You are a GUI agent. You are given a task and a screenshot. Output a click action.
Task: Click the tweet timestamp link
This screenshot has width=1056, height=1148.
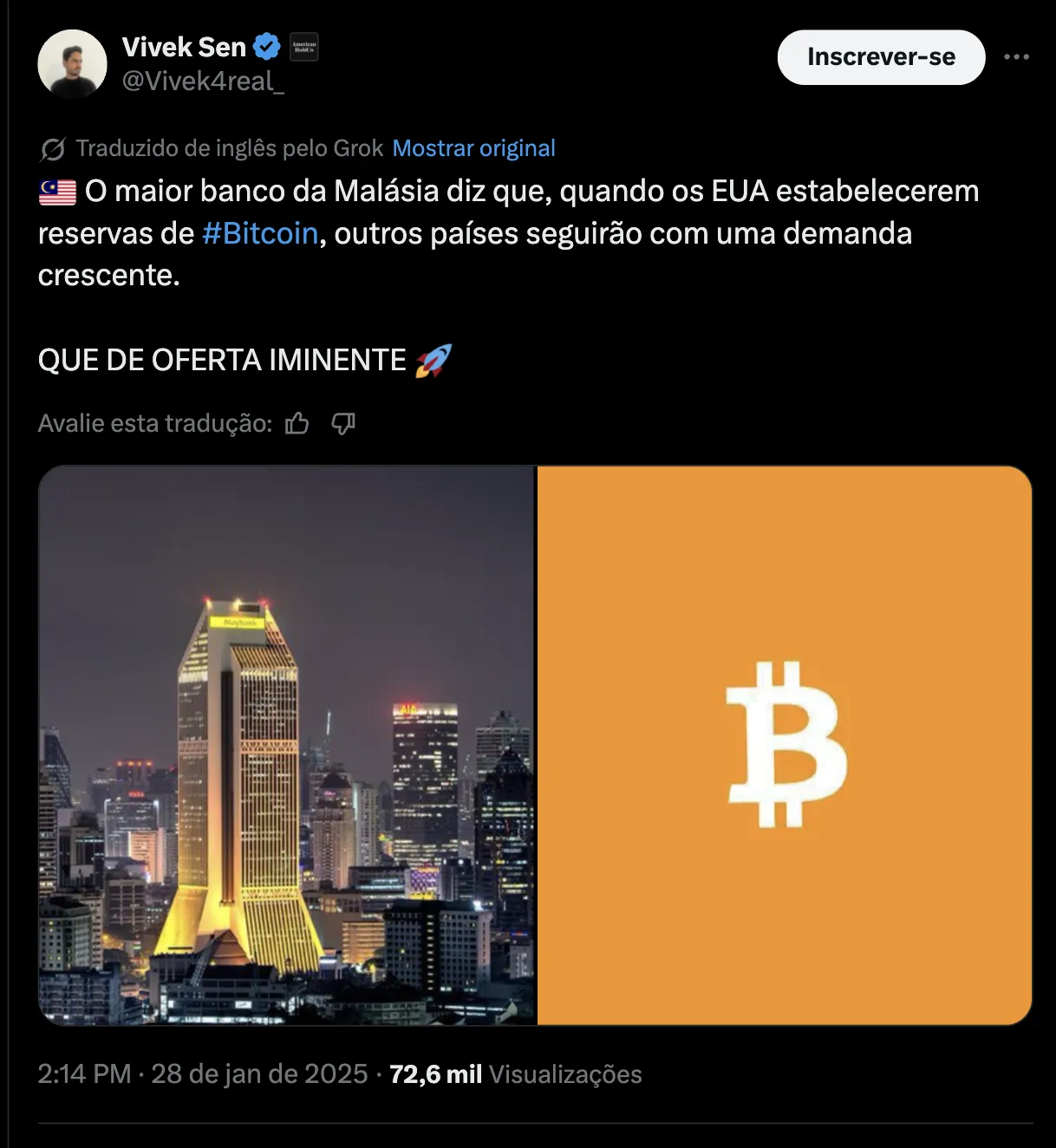pos(199,1073)
